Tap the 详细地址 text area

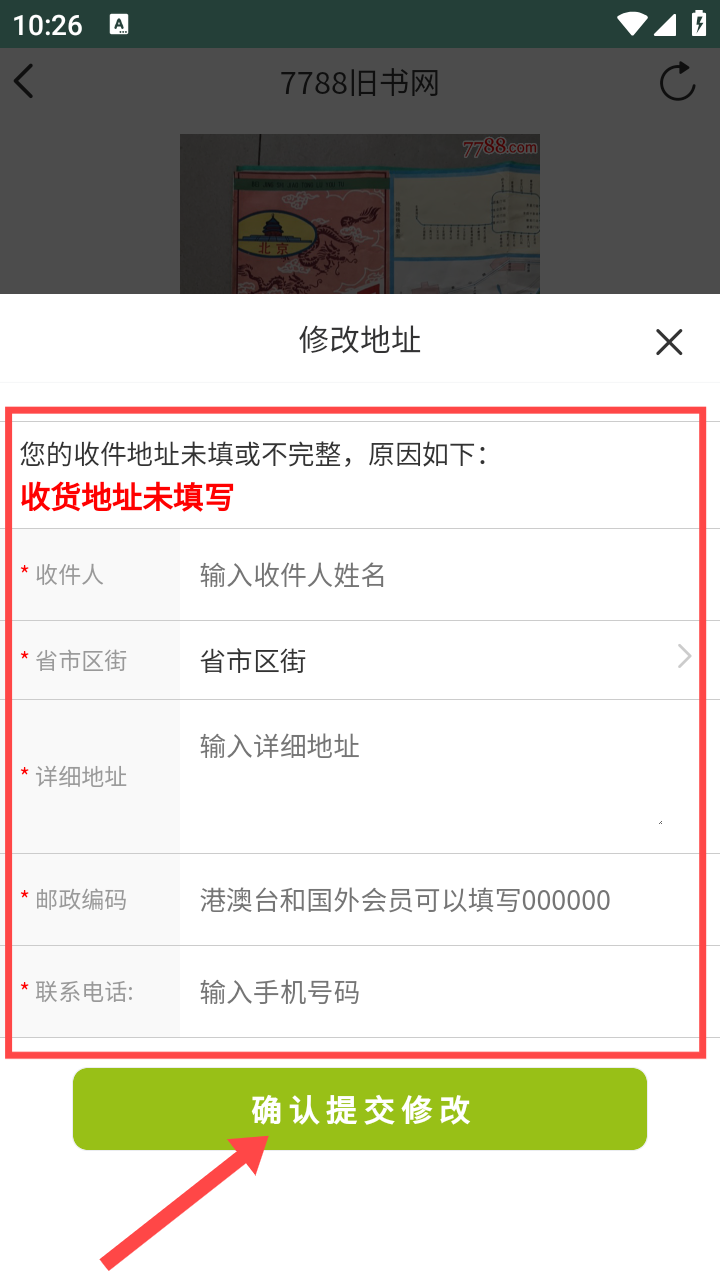[431, 776]
